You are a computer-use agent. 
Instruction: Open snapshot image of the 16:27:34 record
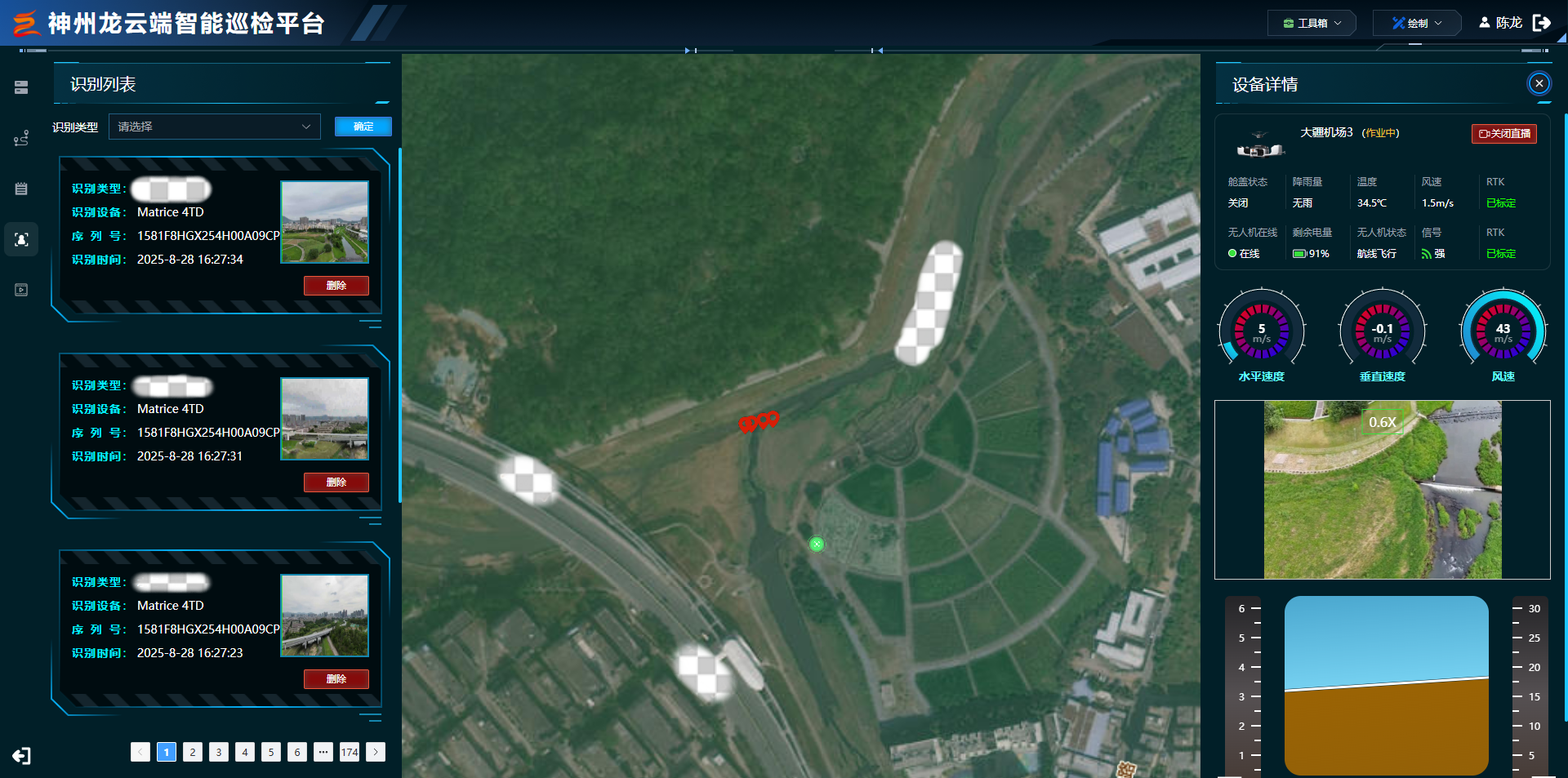coord(324,222)
